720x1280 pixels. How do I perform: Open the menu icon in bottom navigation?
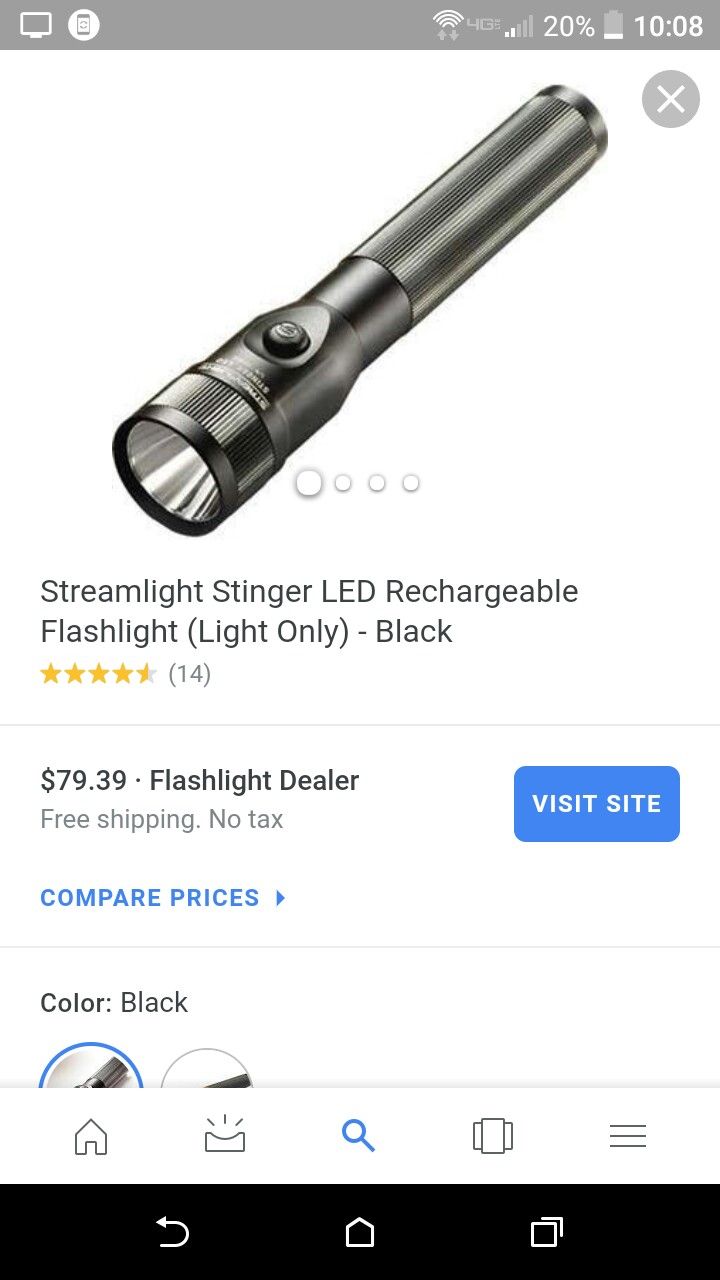628,1136
